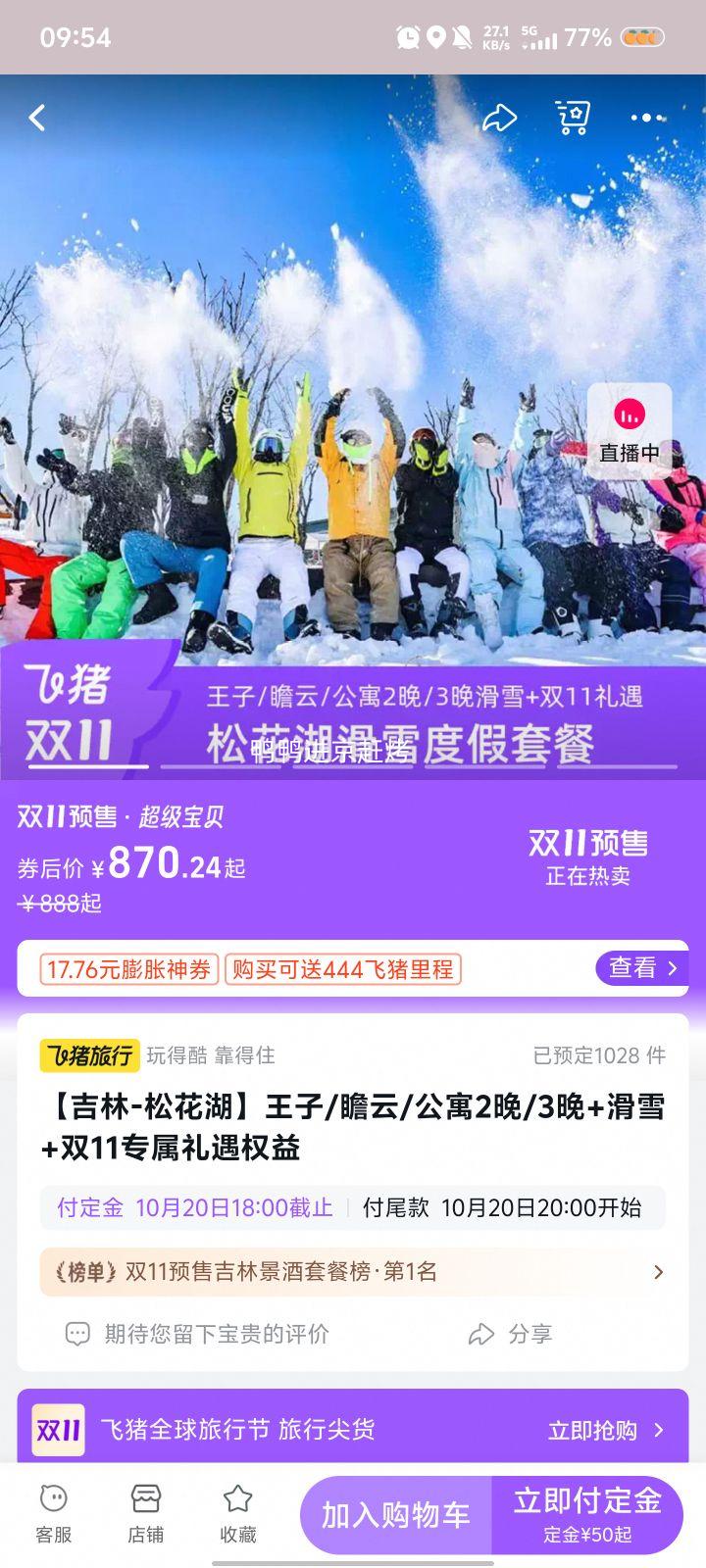This screenshot has height=1568, width=706.
Task: Tap 分享 below the product title
Action: [511, 1334]
